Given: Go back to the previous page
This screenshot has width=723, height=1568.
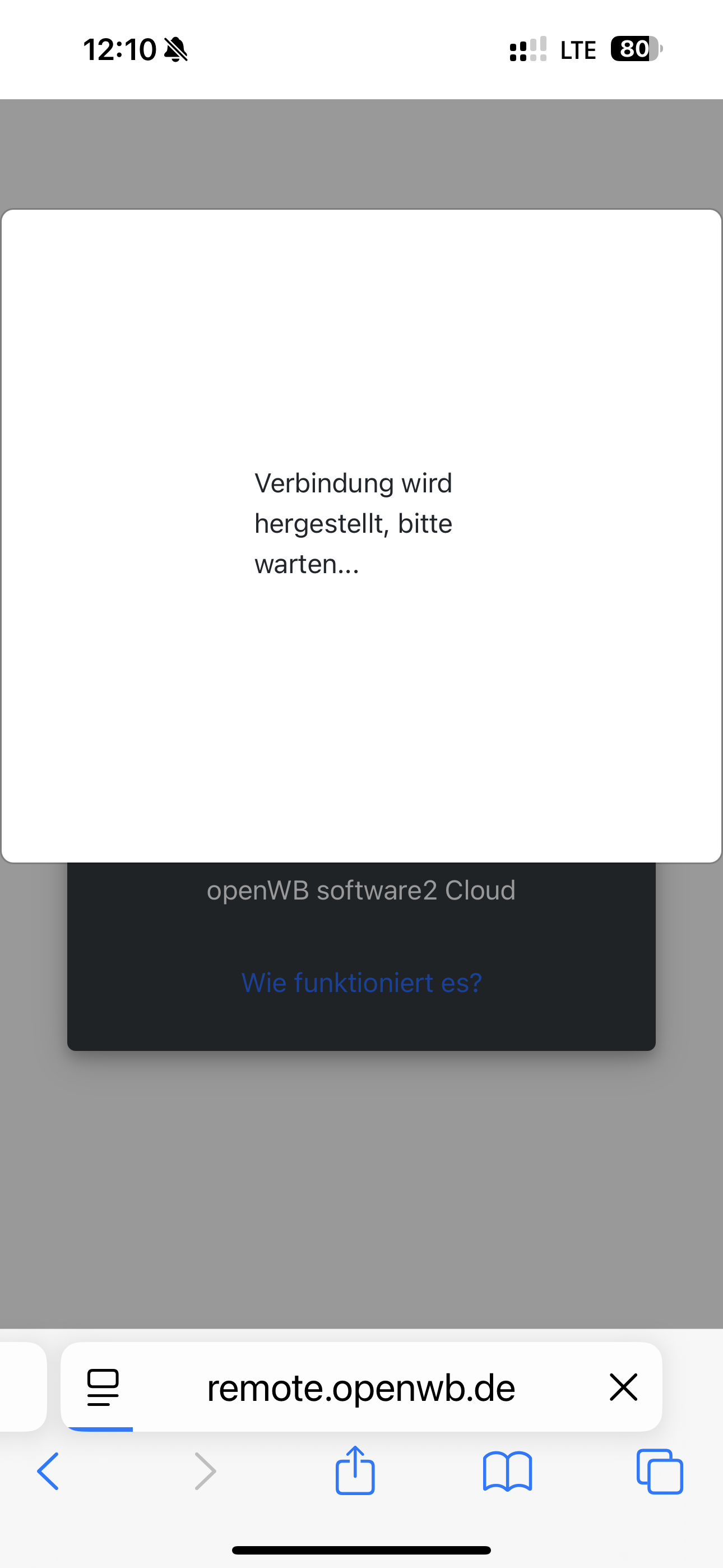Looking at the screenshot, I should 49,1471.
